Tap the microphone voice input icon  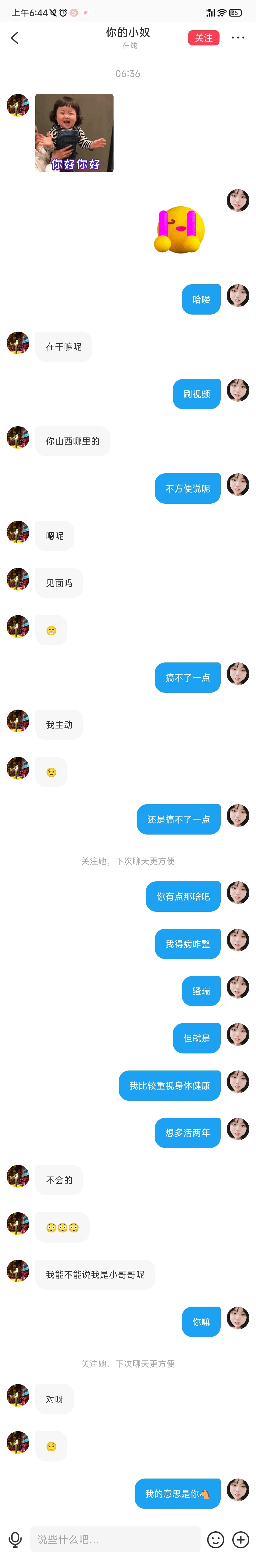[x=15, y=1539]
